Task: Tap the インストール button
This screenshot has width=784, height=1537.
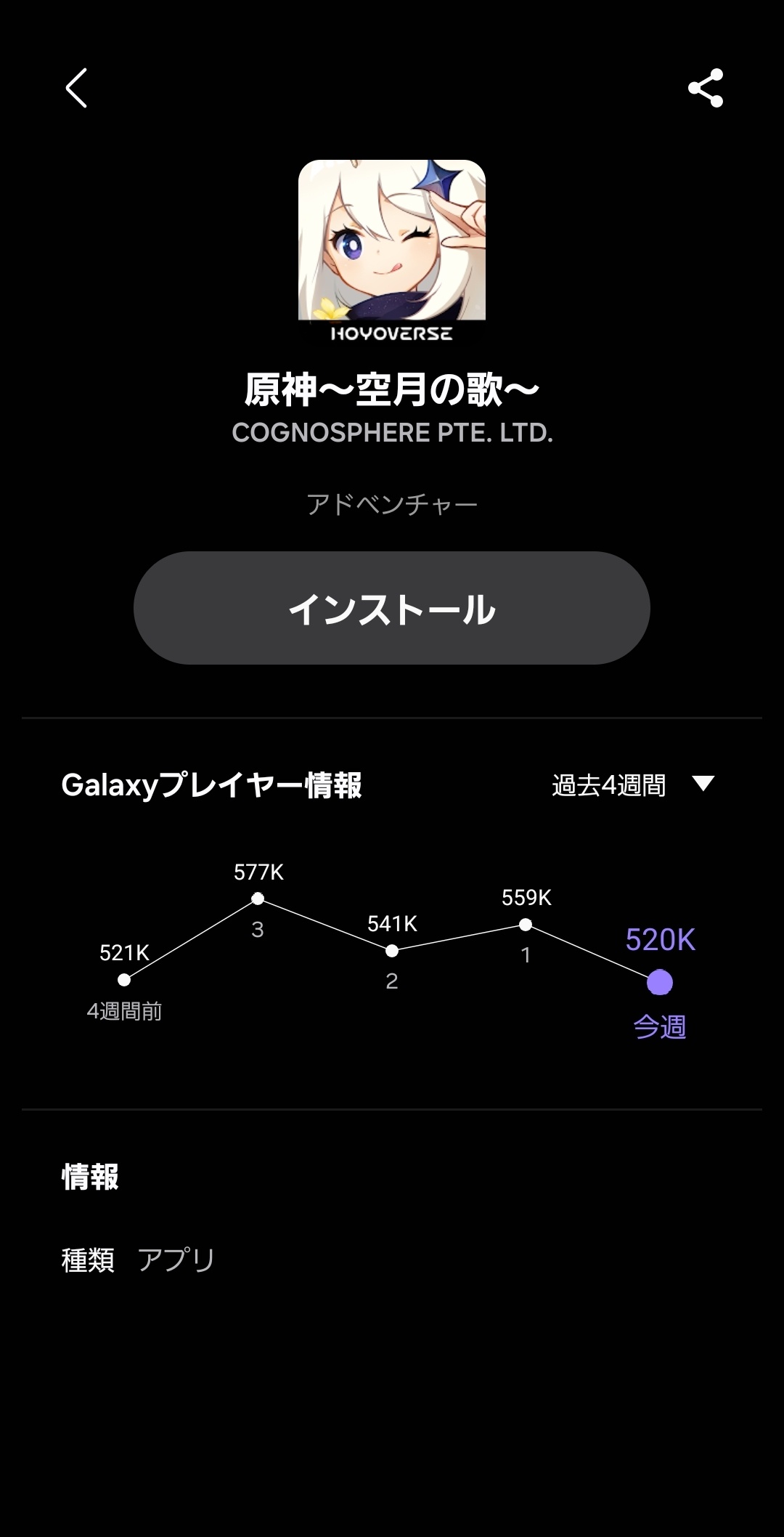Action: [391, 608]
